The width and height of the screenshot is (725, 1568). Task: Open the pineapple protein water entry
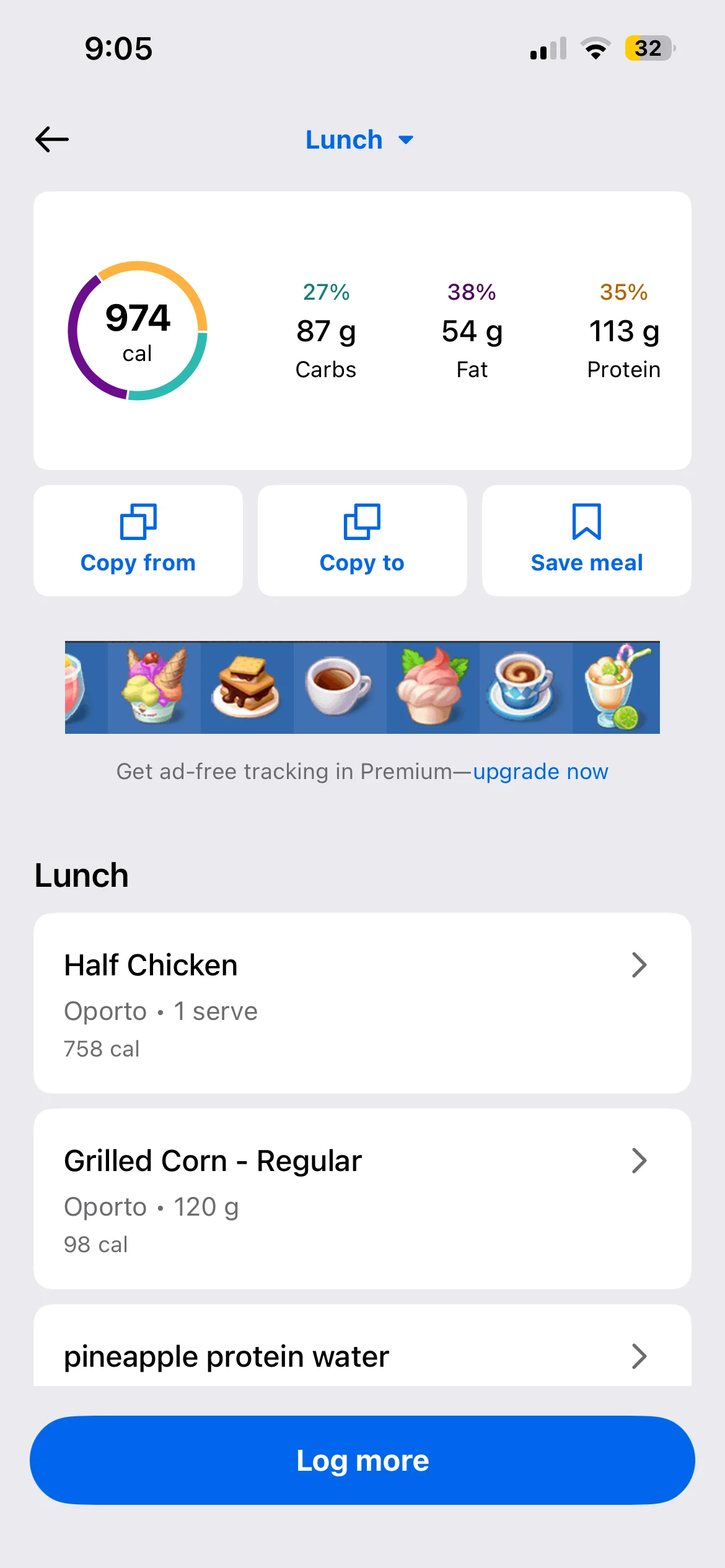pos(362,1356)
